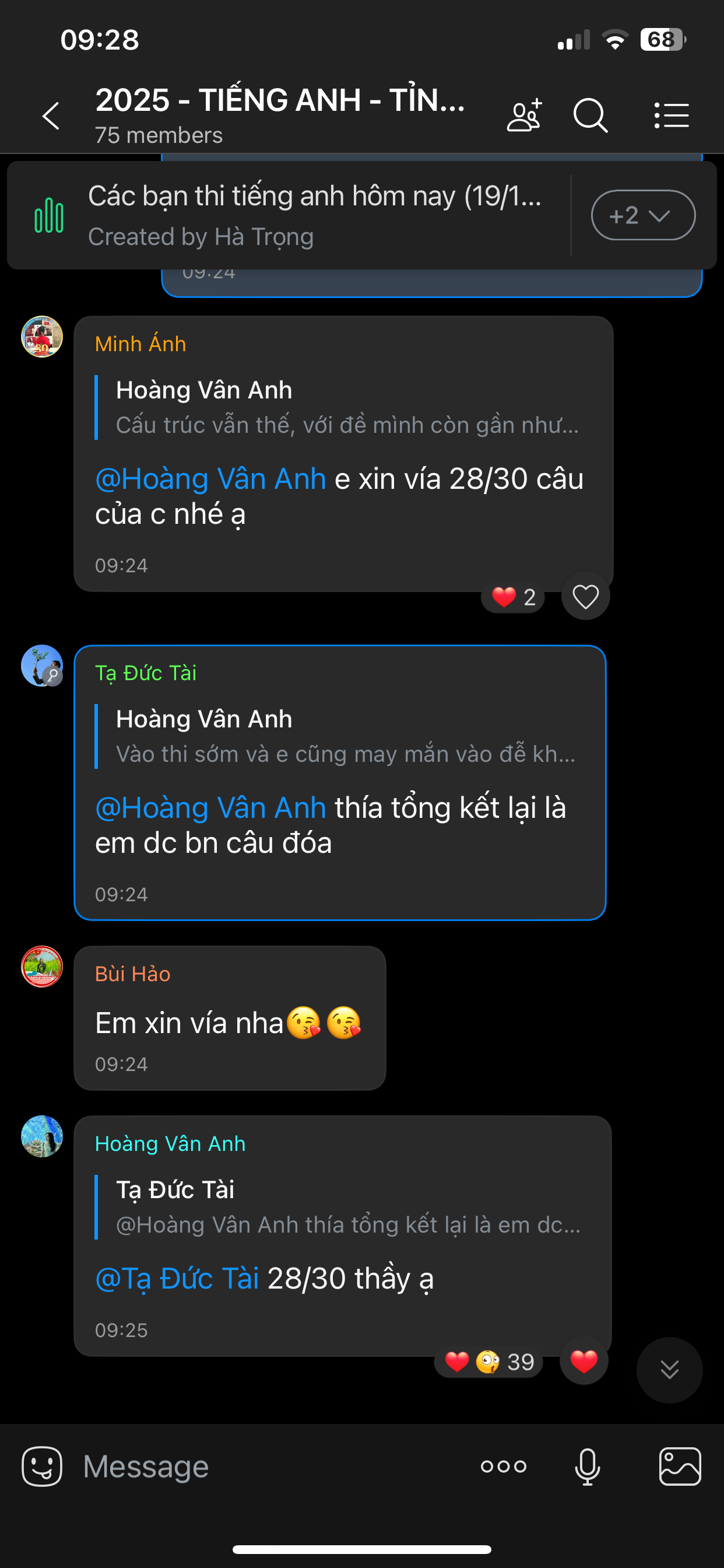Search within this conversation
Screen dimensions: 724x1568
point(590,116)
